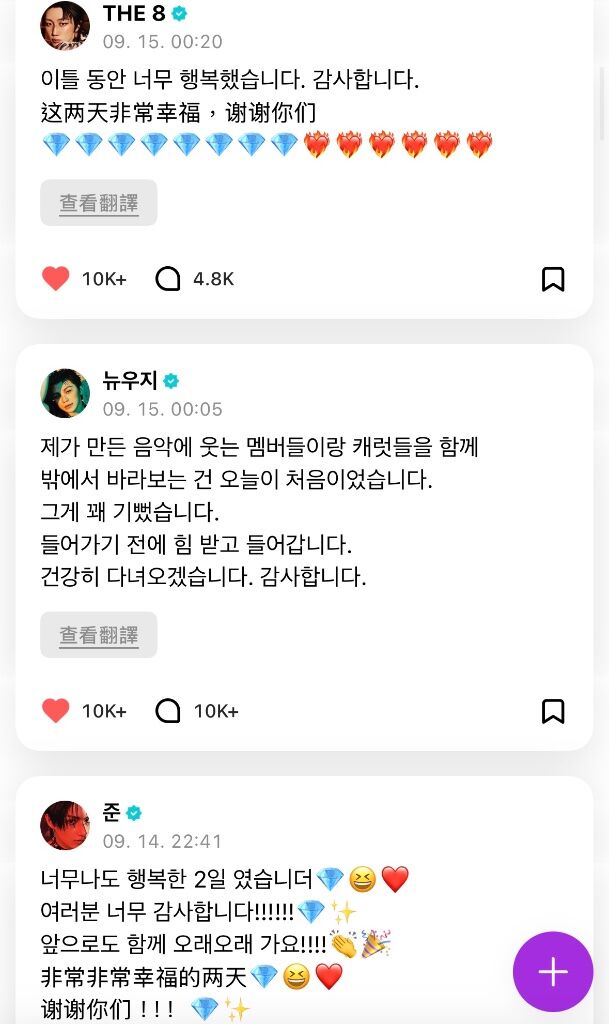Like 뉴우지's post
The width and height of the screenshot is (609, 1024).
point(56,711)
